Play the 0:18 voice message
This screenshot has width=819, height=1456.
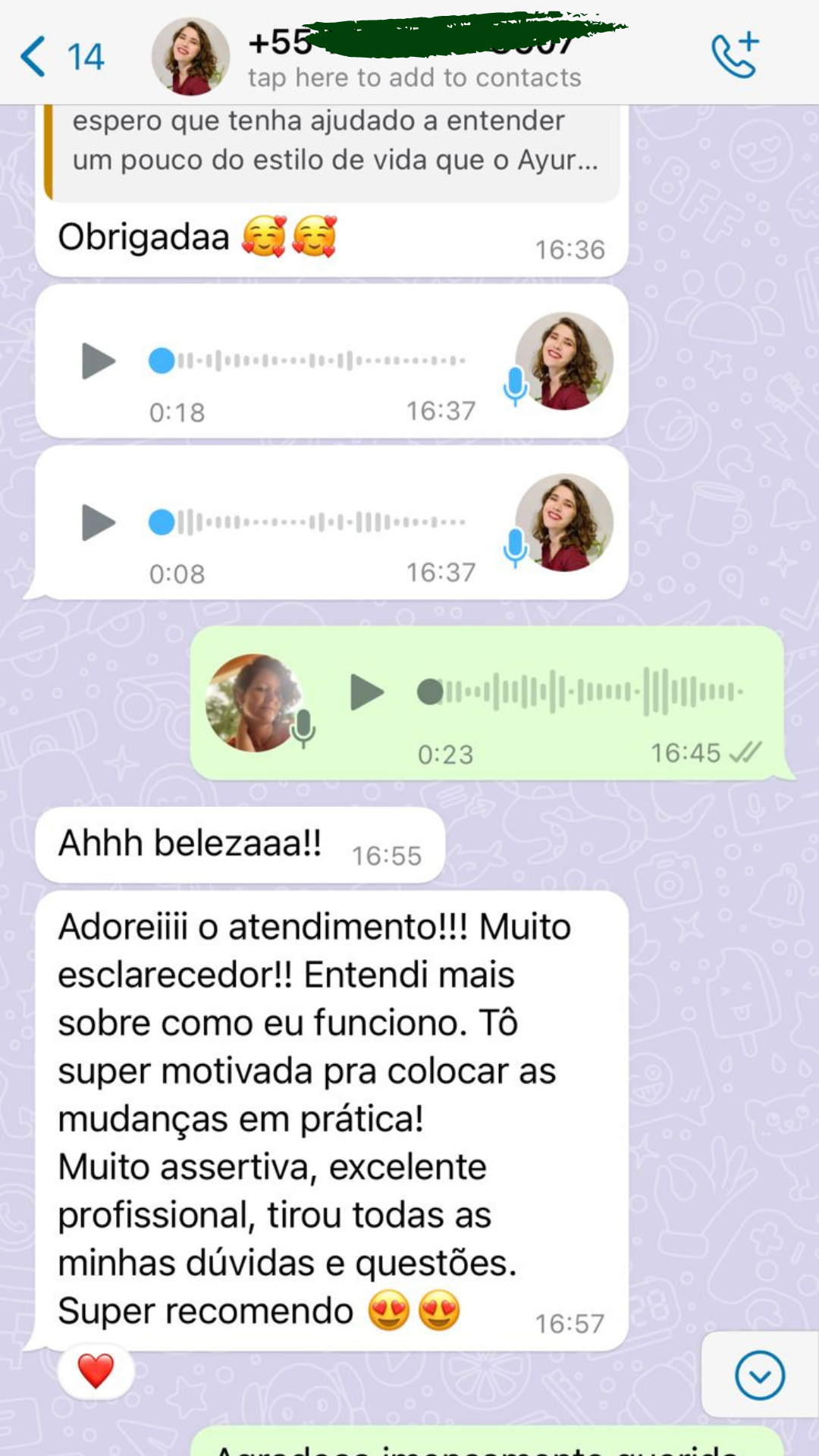point(99,361)
